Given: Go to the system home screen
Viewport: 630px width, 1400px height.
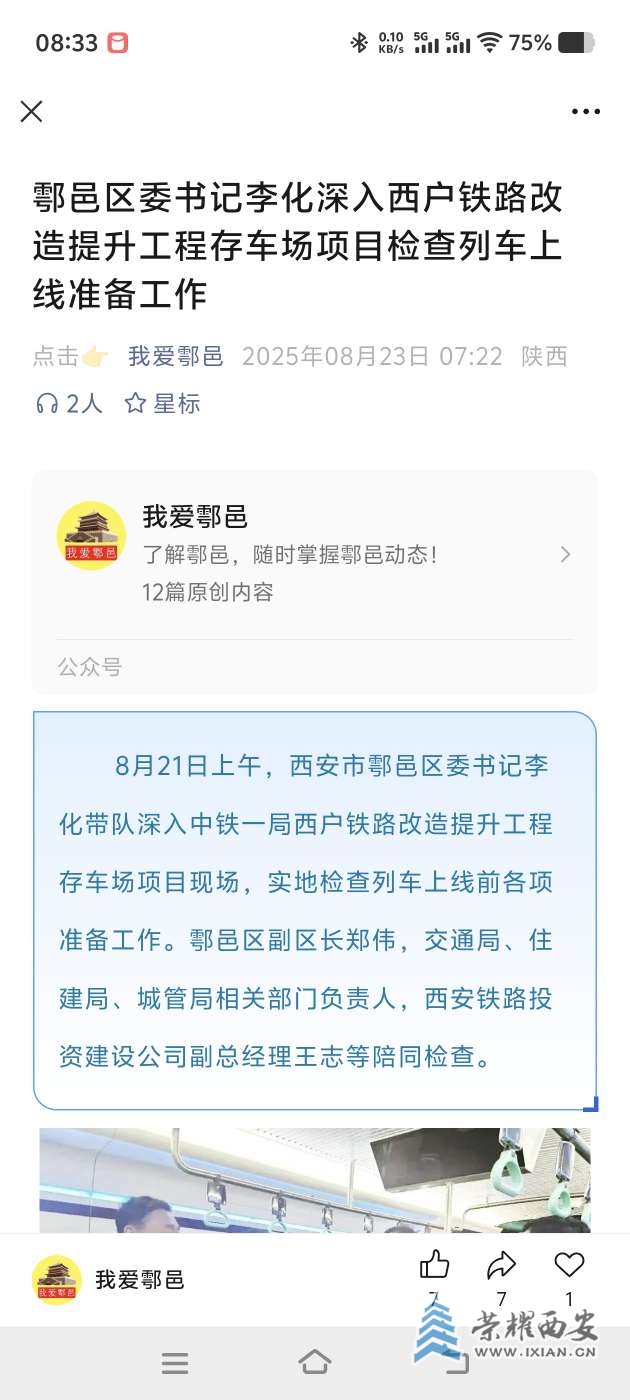Looking at the screenshot, I should click(315, 1362).
